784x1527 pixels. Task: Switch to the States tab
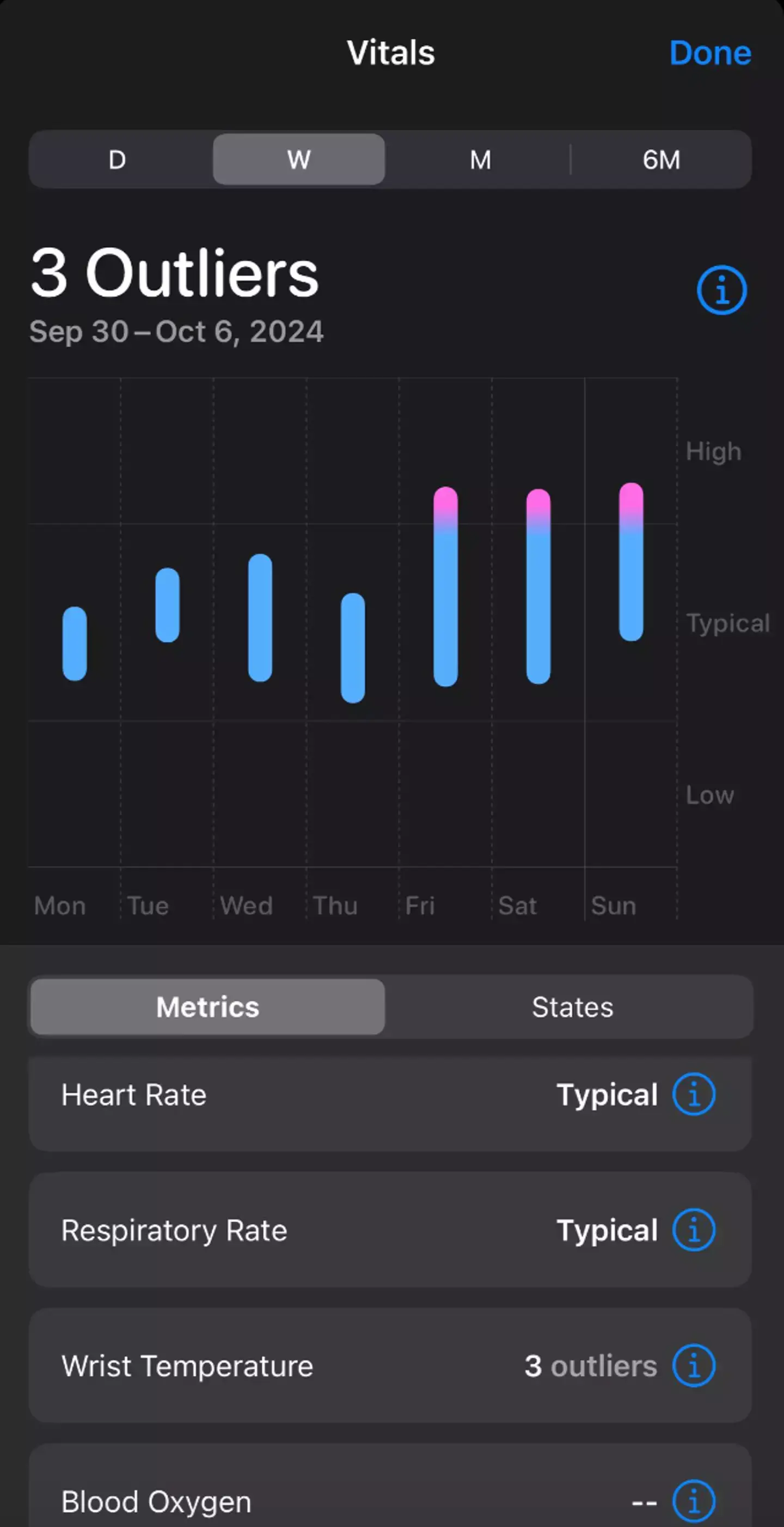point(572,1006)
